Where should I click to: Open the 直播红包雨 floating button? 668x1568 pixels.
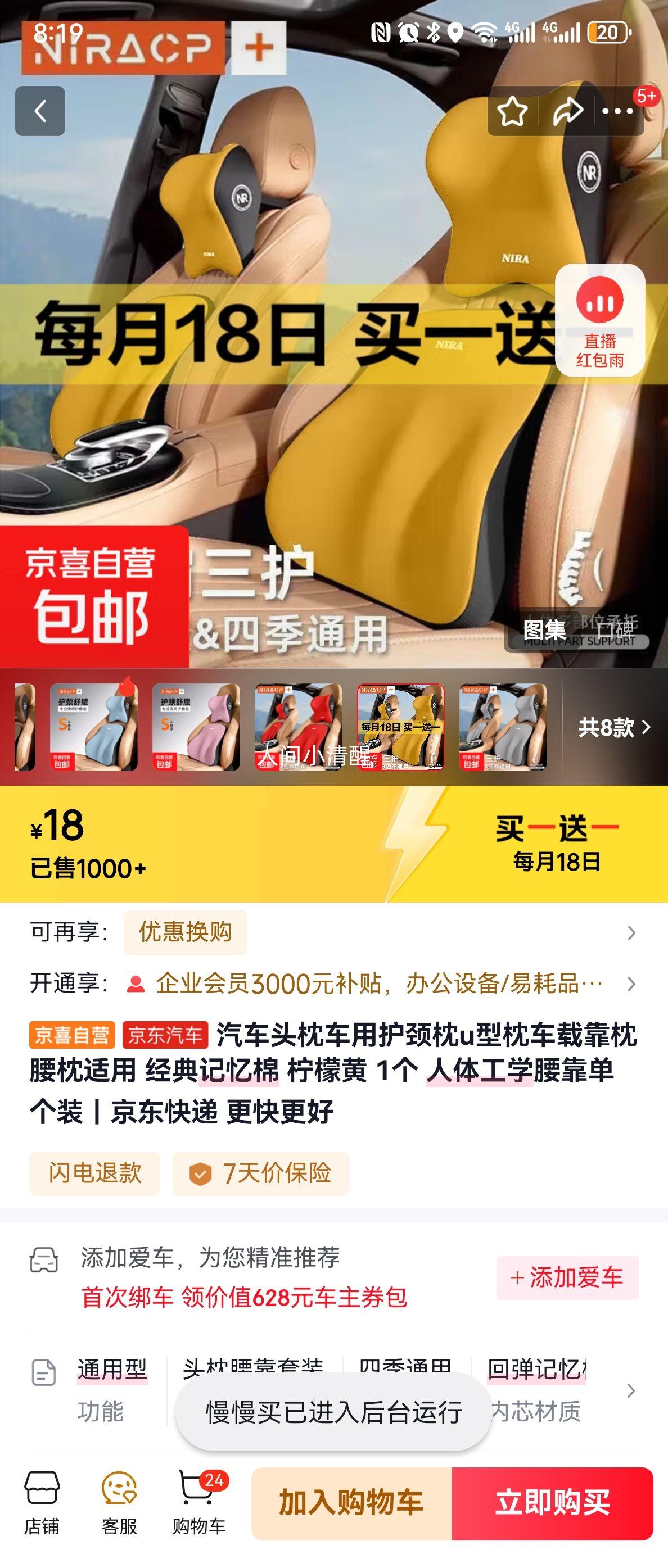click(600, 320)
